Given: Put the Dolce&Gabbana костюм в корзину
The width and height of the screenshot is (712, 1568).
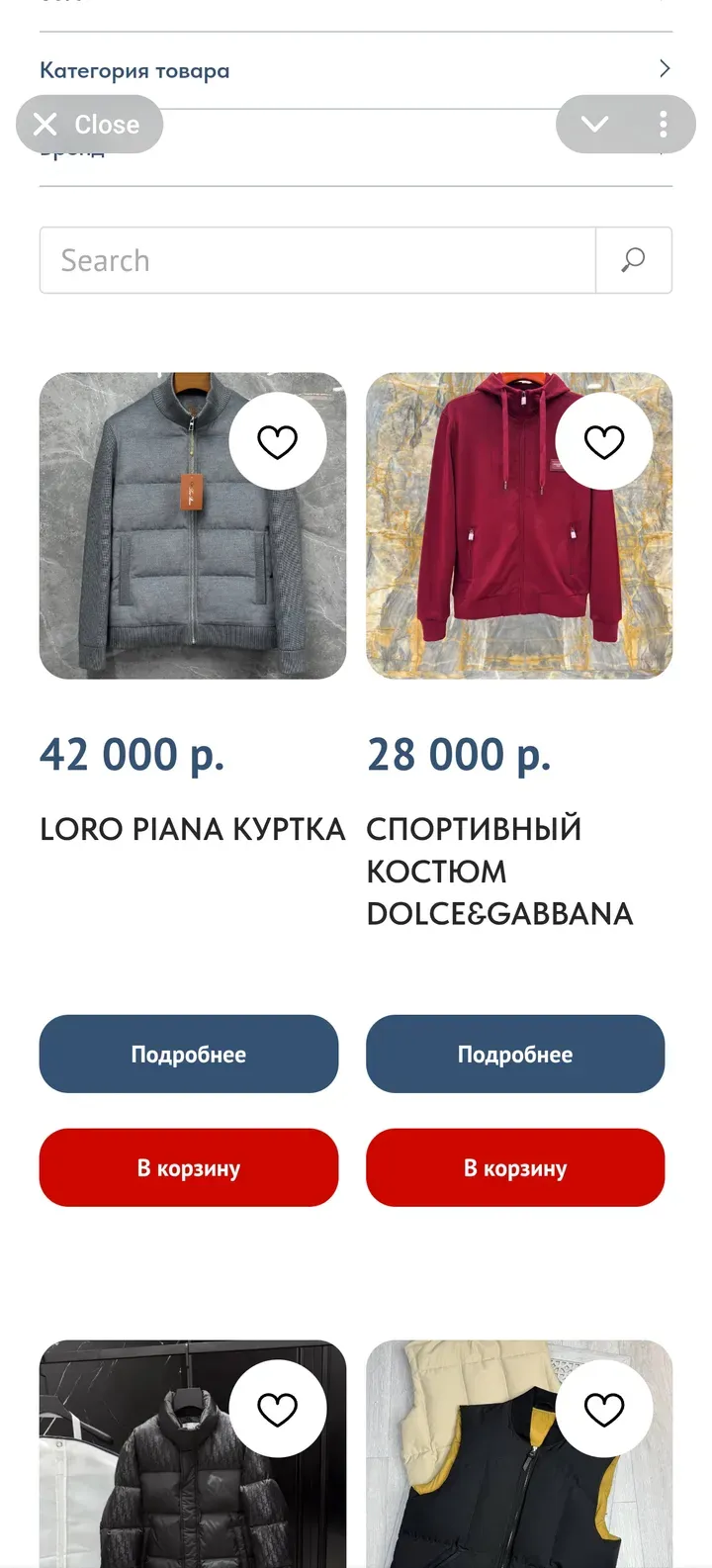Looking at the screenshot, I should click(x=515, y=1167).
